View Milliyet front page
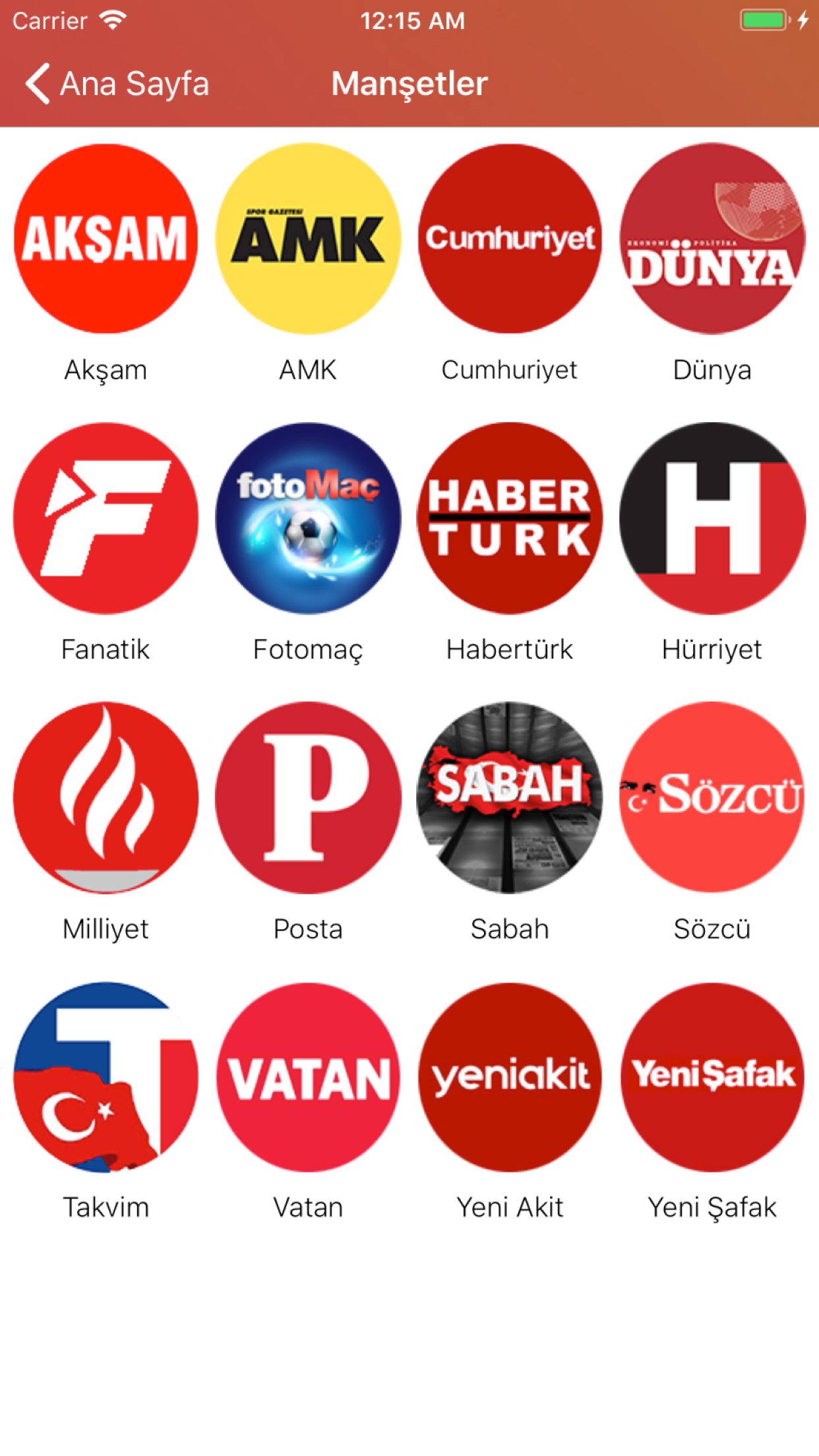This screenshot has height=1456, width=819. coord(106,798)
